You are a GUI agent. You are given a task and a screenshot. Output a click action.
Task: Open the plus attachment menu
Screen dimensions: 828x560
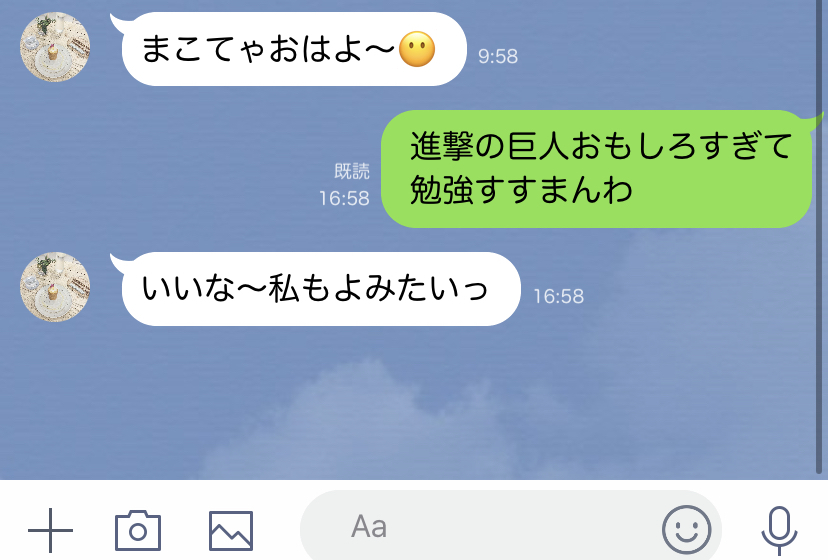point(50,529)
